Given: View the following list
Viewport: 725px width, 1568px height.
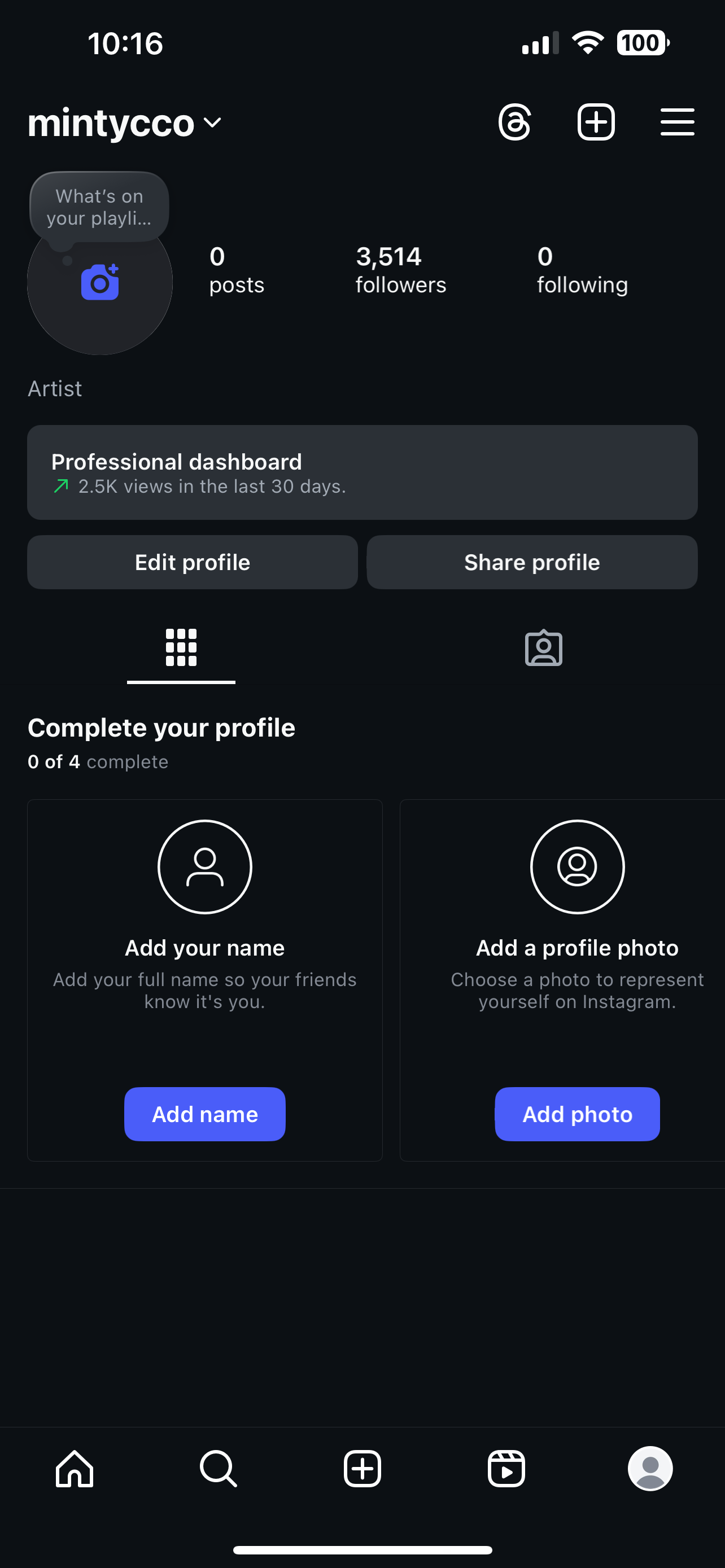Looking at the screenshot, I should pos(582,270).
